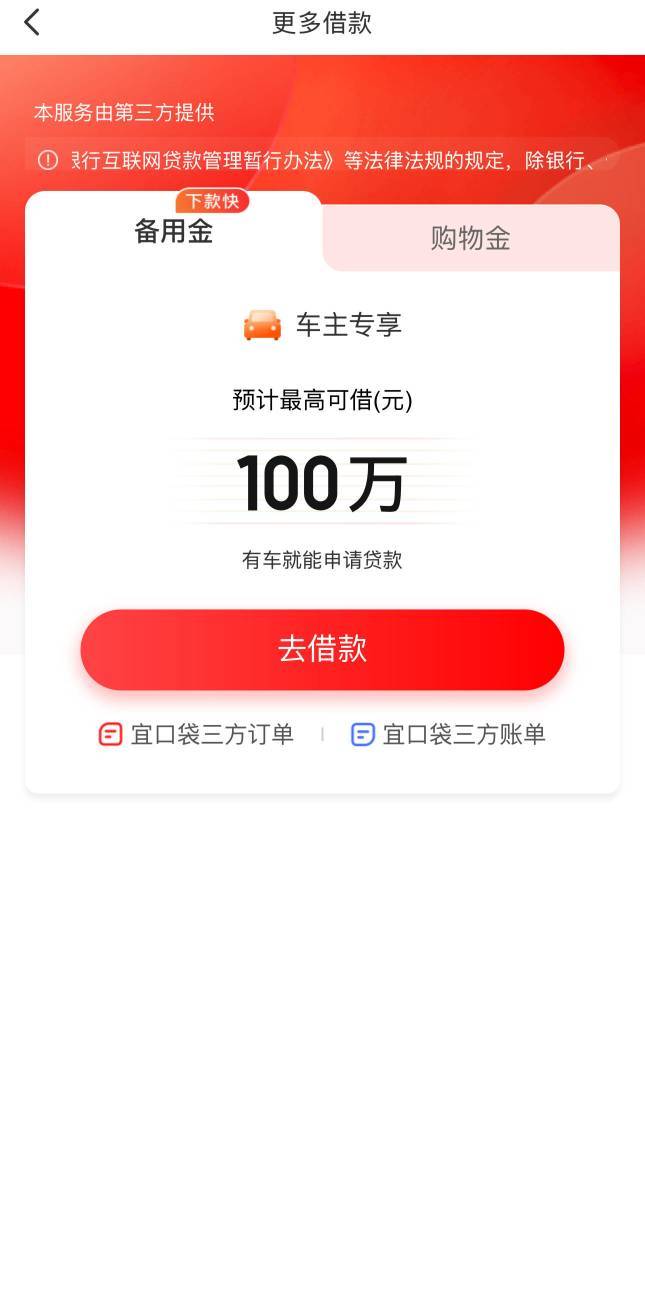Open the scrolling legal notice banner
Image resolution: width=645 pixels, height=1306 pixels.
tap(322, 160)
